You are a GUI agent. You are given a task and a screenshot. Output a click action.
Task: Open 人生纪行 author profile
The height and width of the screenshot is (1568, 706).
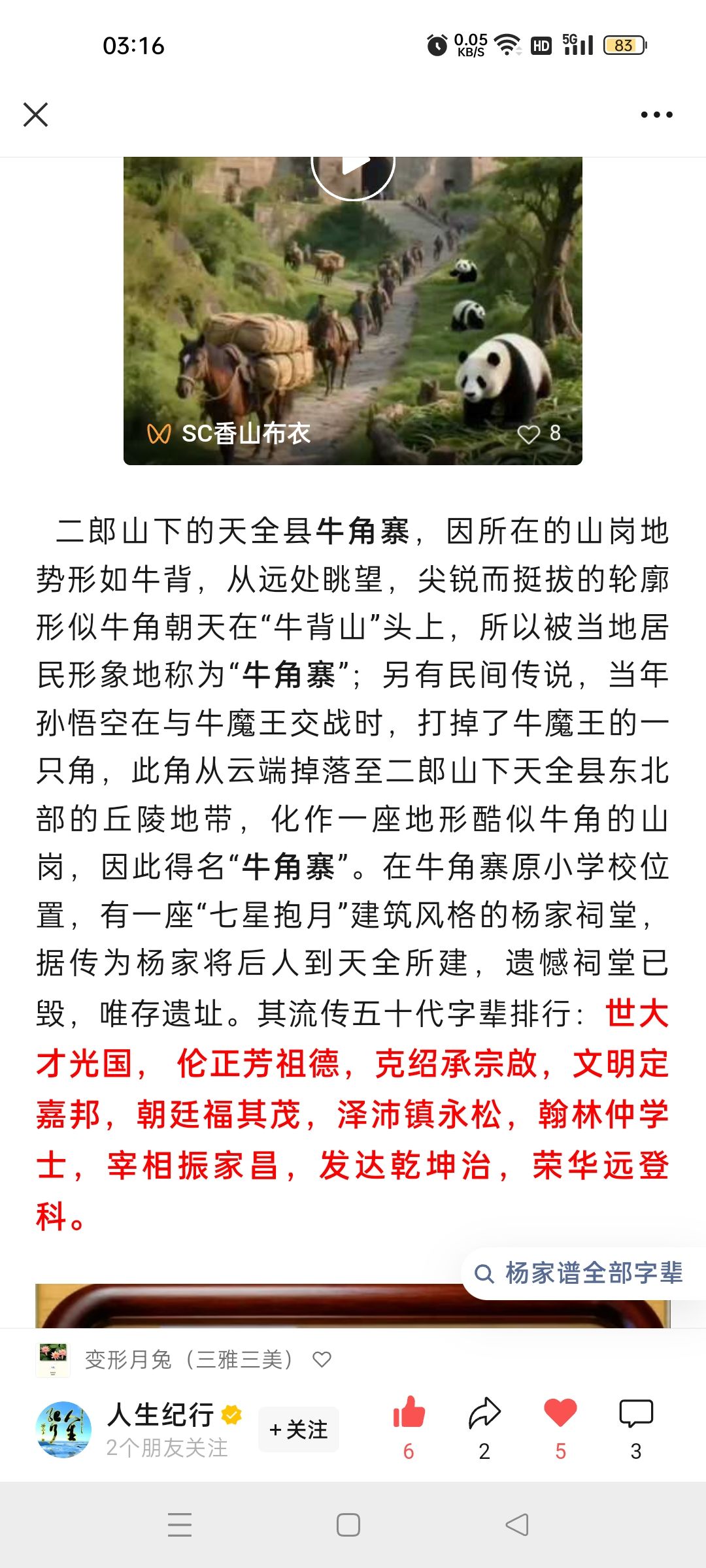click(64, 1429)
